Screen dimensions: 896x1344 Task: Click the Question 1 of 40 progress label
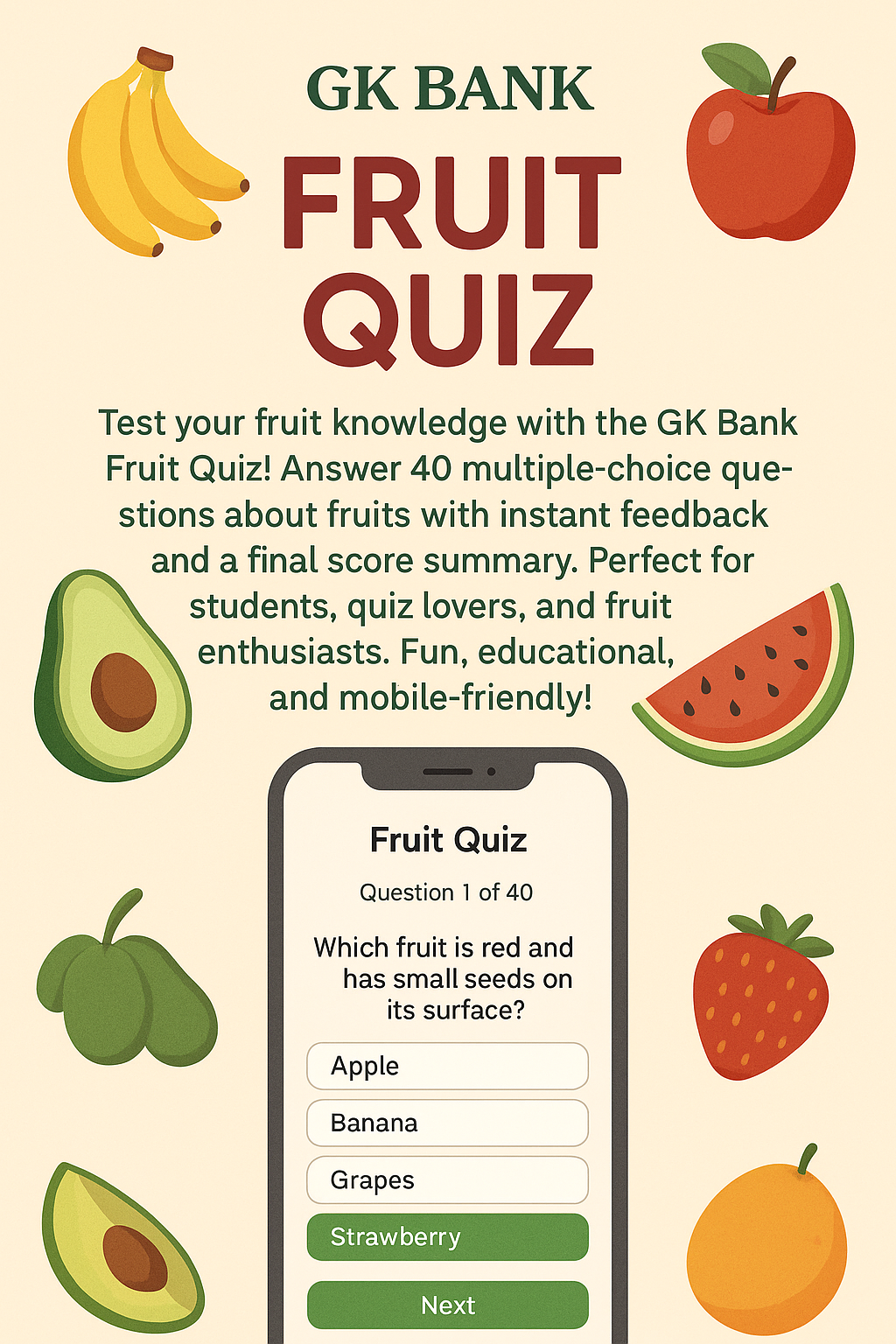(x=449, y=892)
